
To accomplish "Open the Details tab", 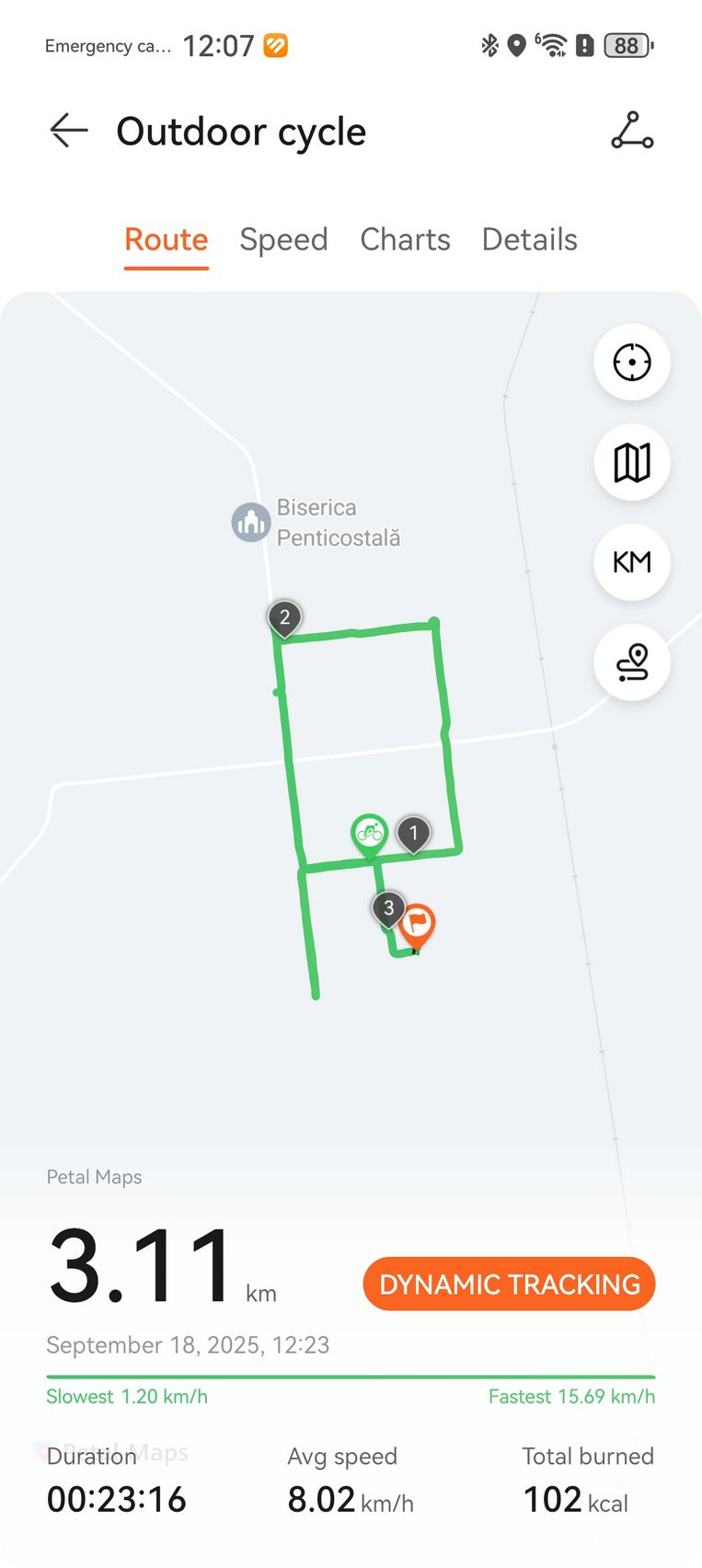I will (x=529, y=239).
